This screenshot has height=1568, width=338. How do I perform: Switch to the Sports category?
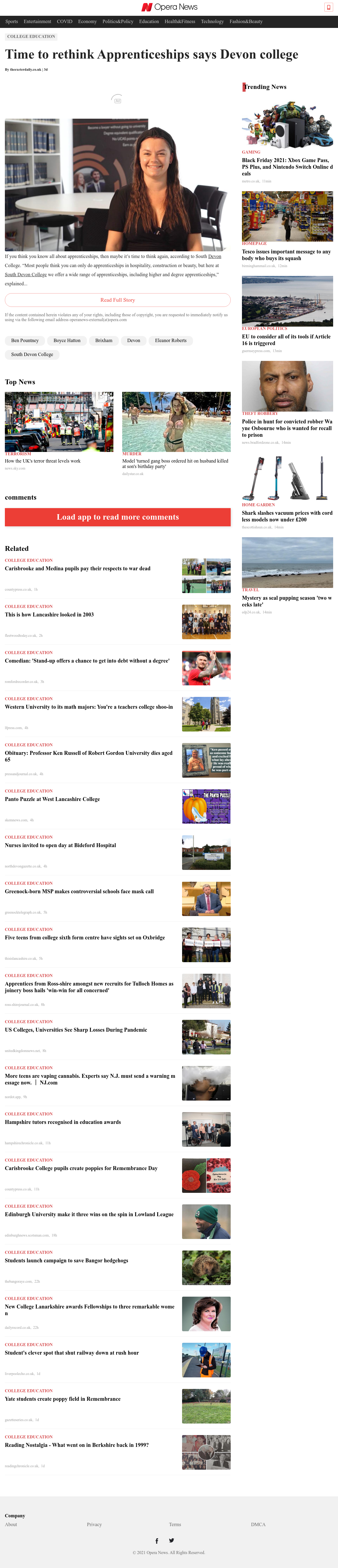12,21
